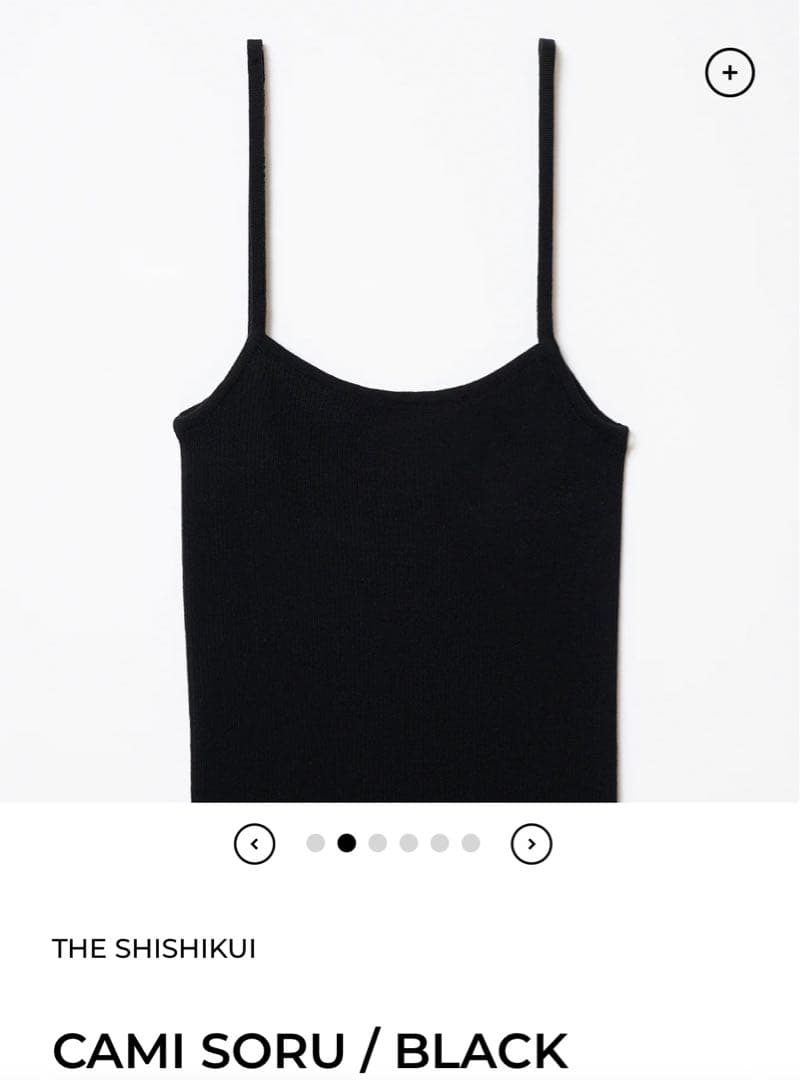
Task: Select the first pagination dot
Action: pyautogui.click(x=316, y=843)
